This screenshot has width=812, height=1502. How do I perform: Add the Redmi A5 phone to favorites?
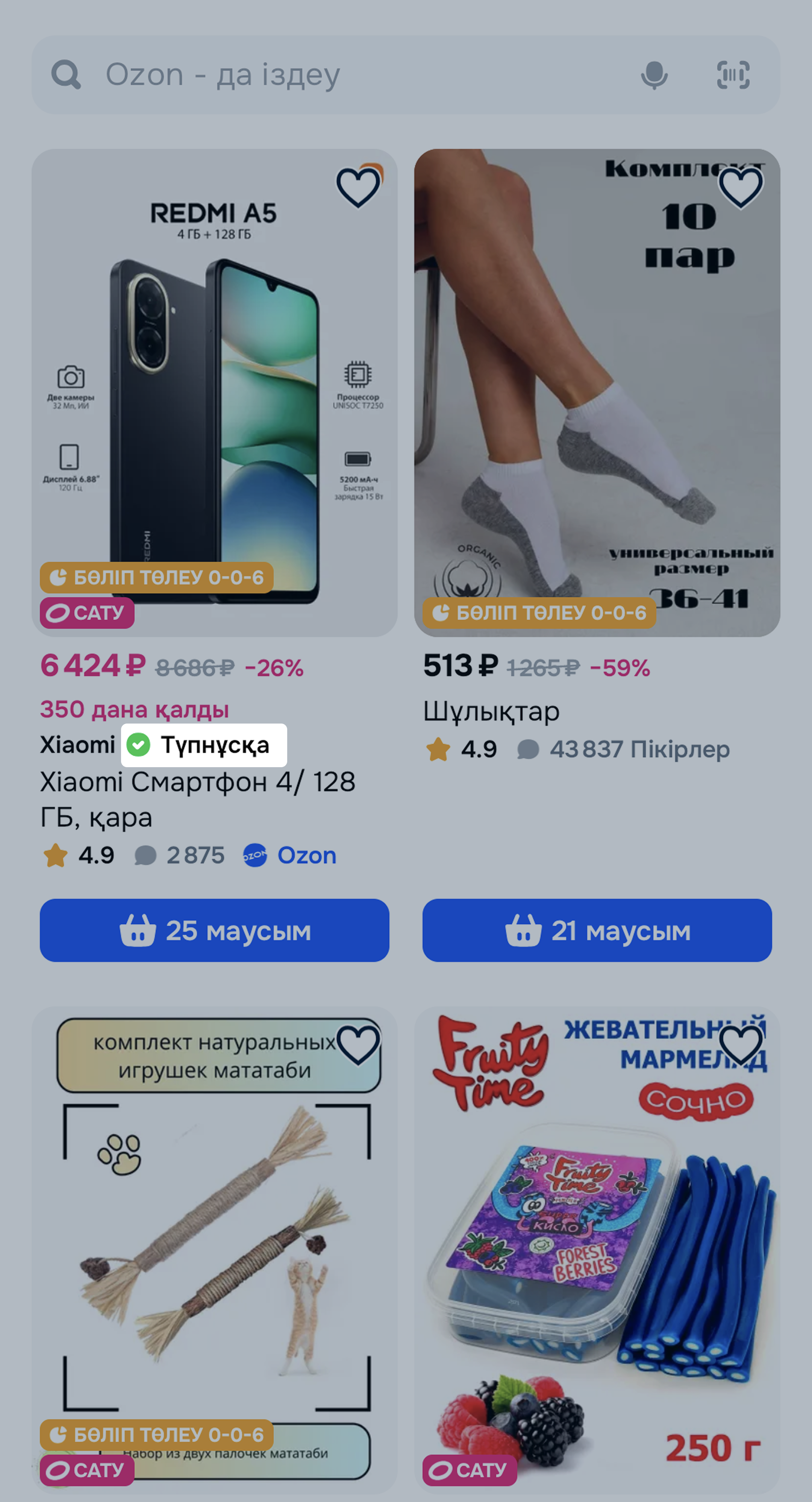click(x=358, y=188)
